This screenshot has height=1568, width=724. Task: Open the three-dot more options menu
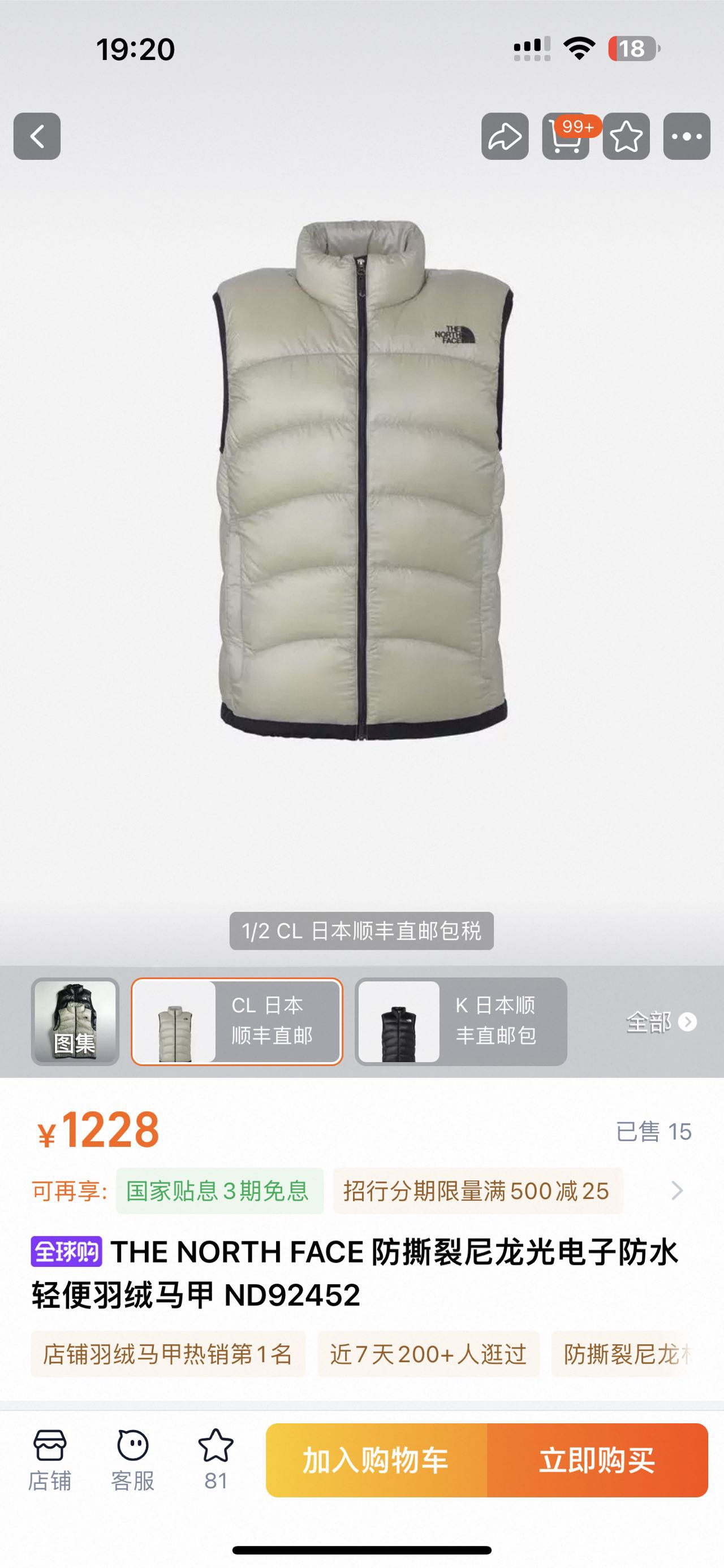[686, 136]
